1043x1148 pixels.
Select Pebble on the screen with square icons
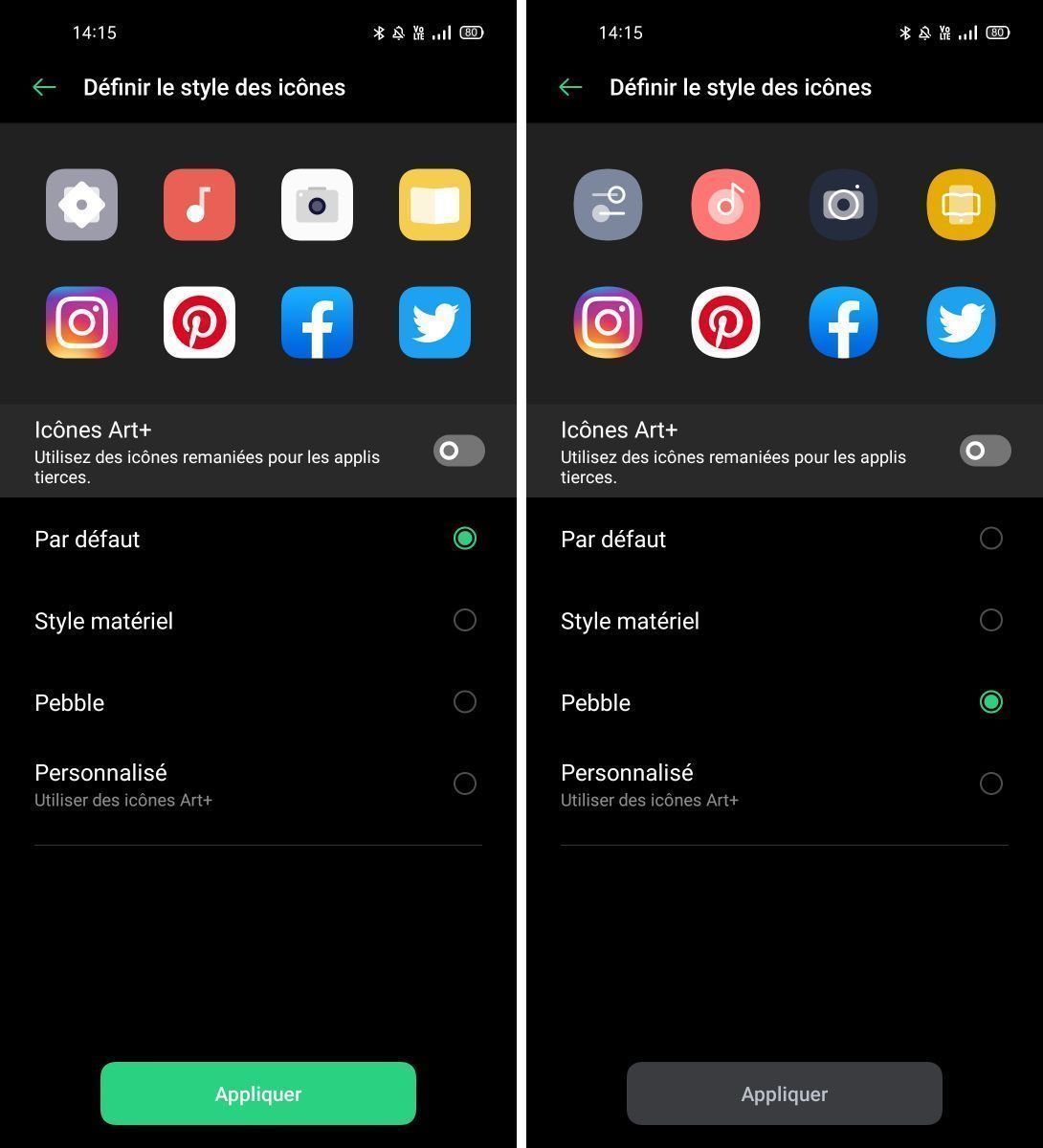tap(464, 702)
